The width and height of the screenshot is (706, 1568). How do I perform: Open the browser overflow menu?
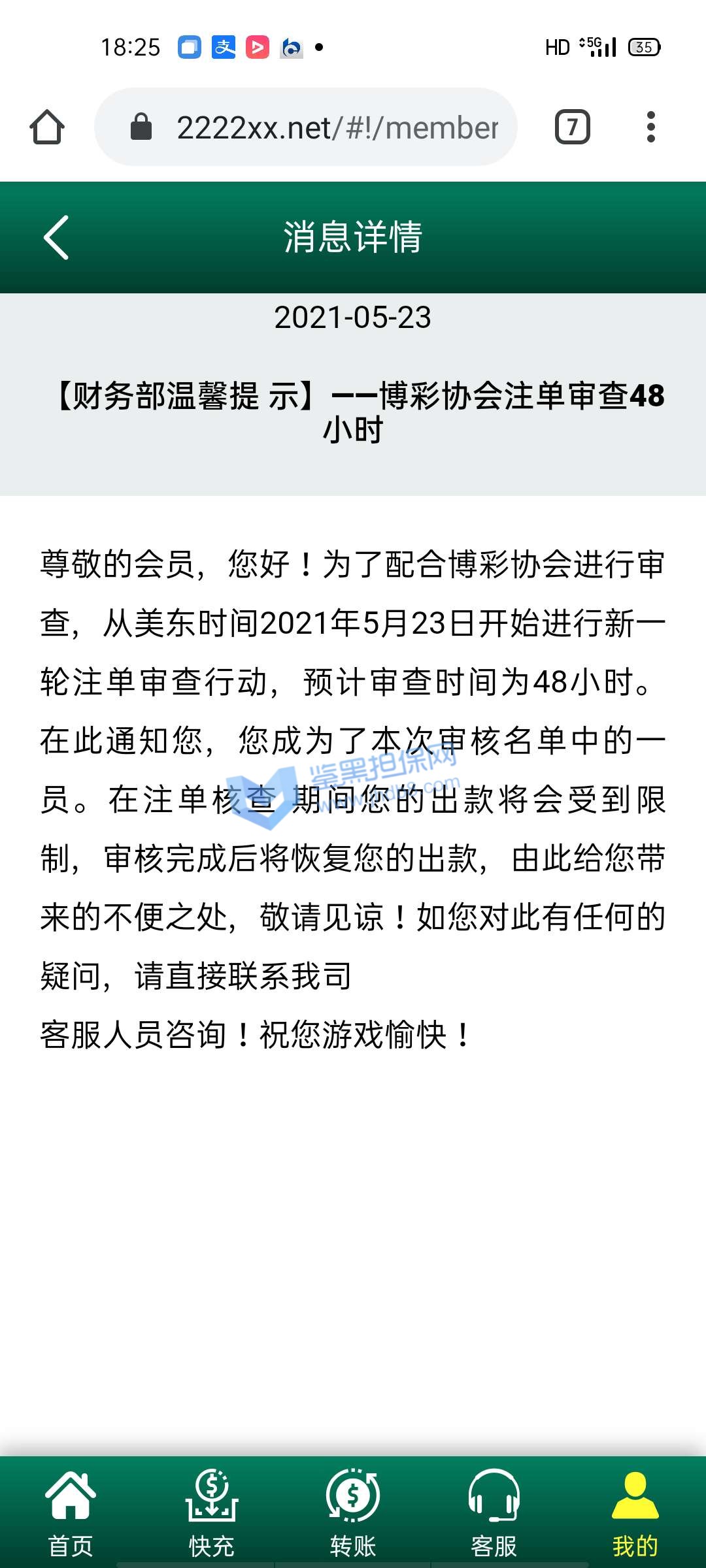click(x=650, y=127)
